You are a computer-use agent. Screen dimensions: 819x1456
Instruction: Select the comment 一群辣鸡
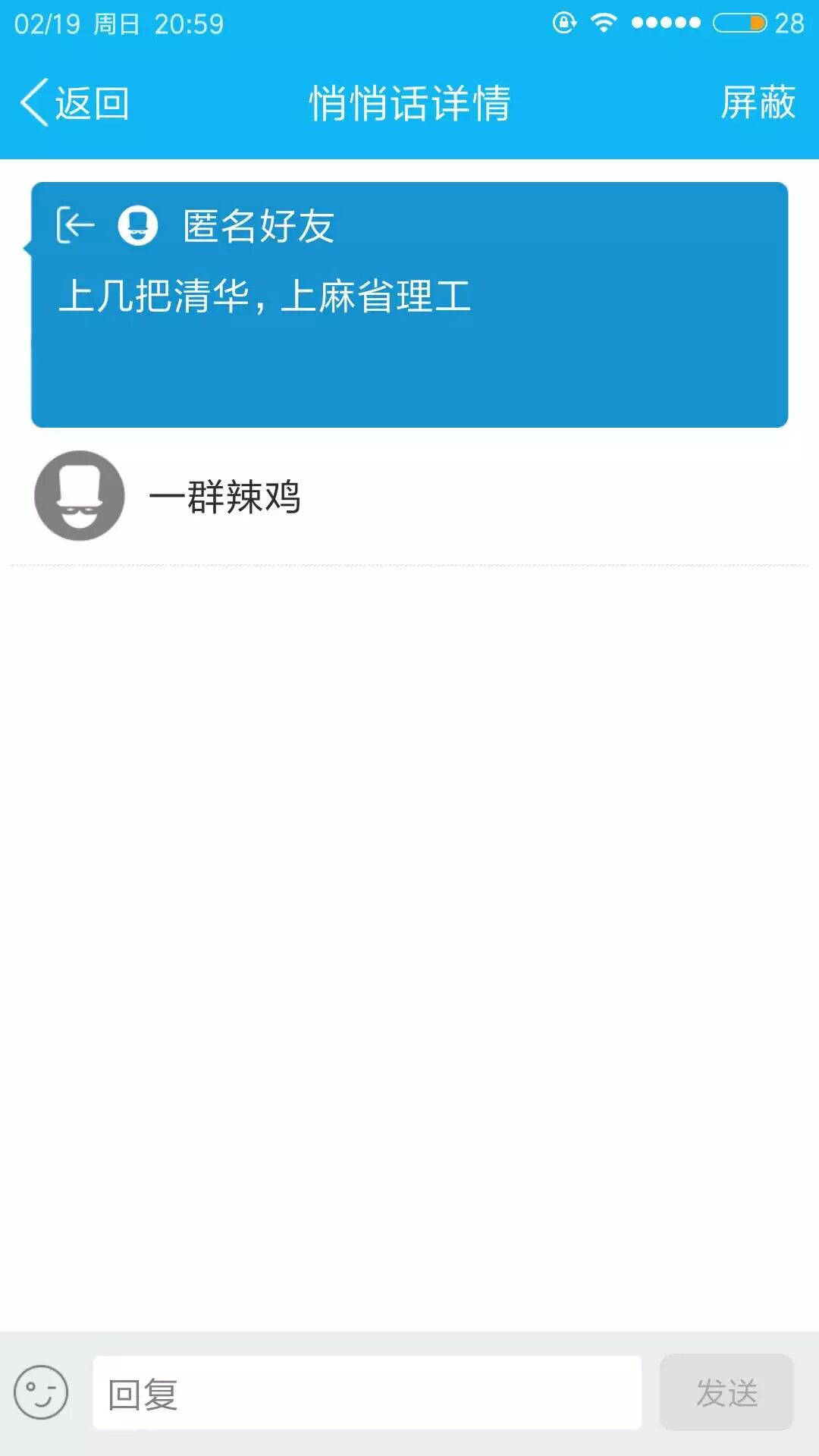click(x=224, y=497)
